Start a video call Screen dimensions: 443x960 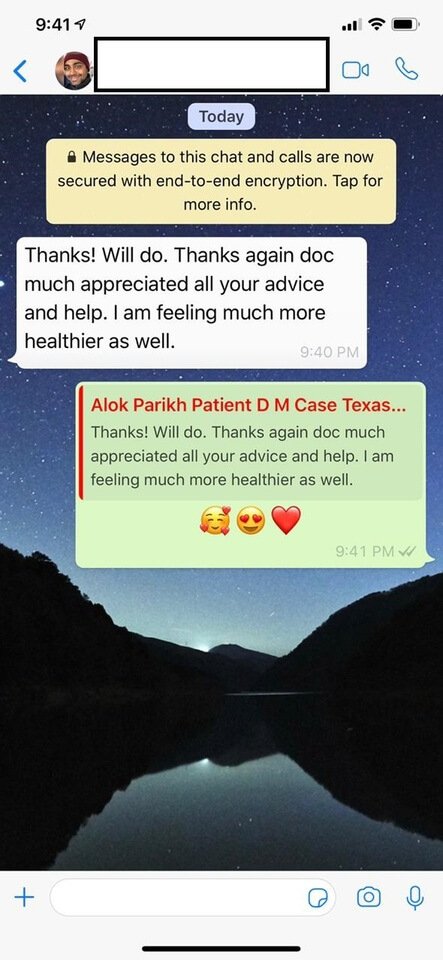click(x=355, y=70)
